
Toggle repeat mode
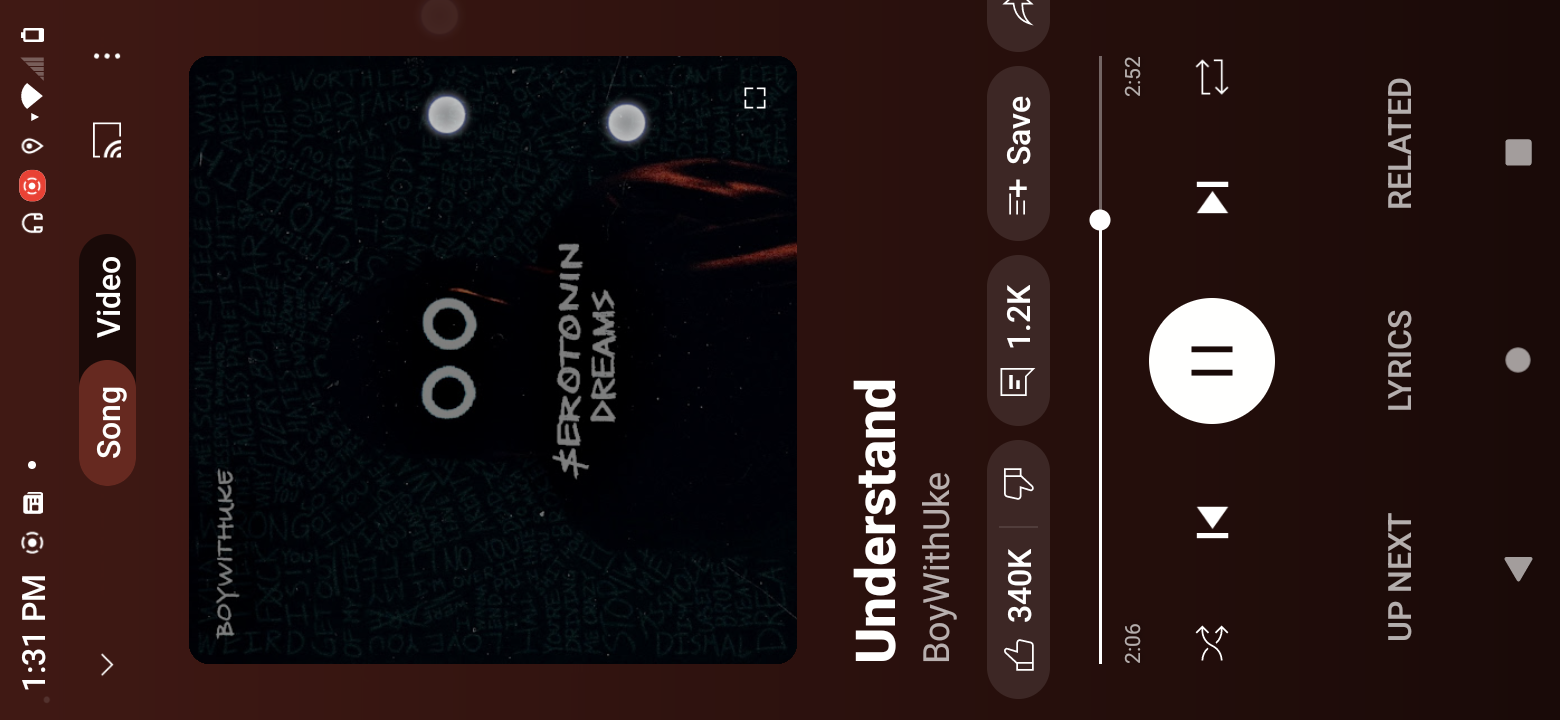(1212, 77)
